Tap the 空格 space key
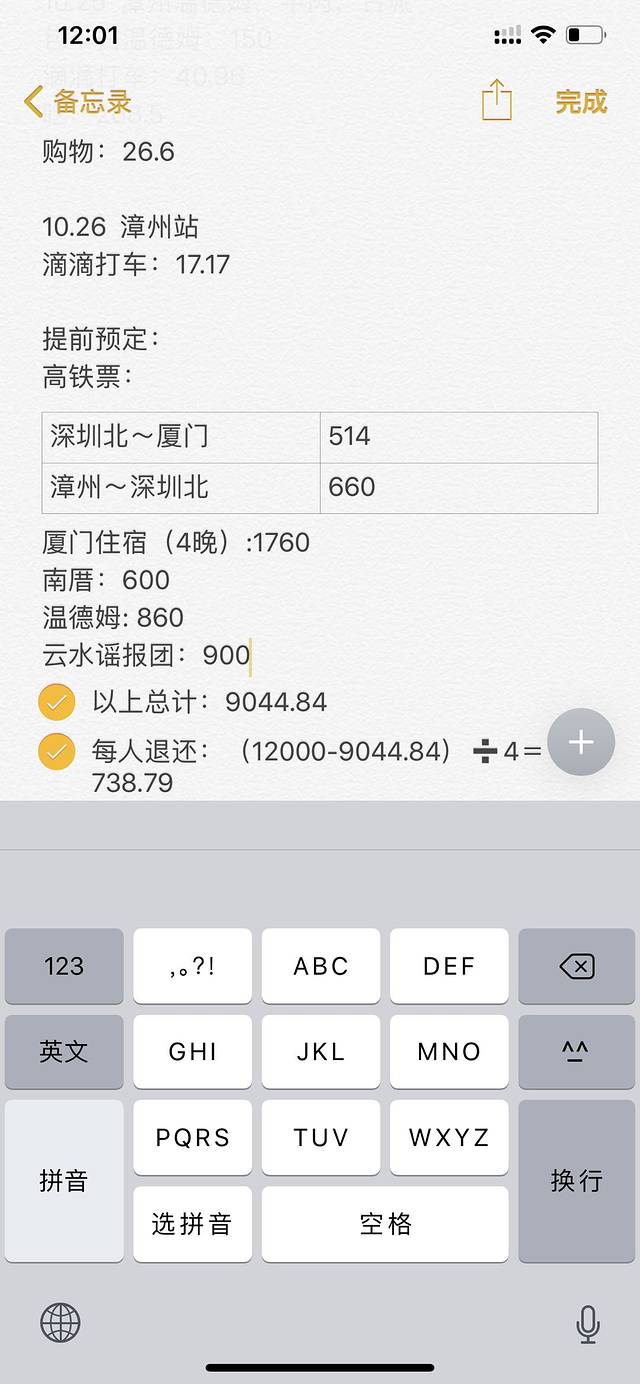 click(385, 1224)
